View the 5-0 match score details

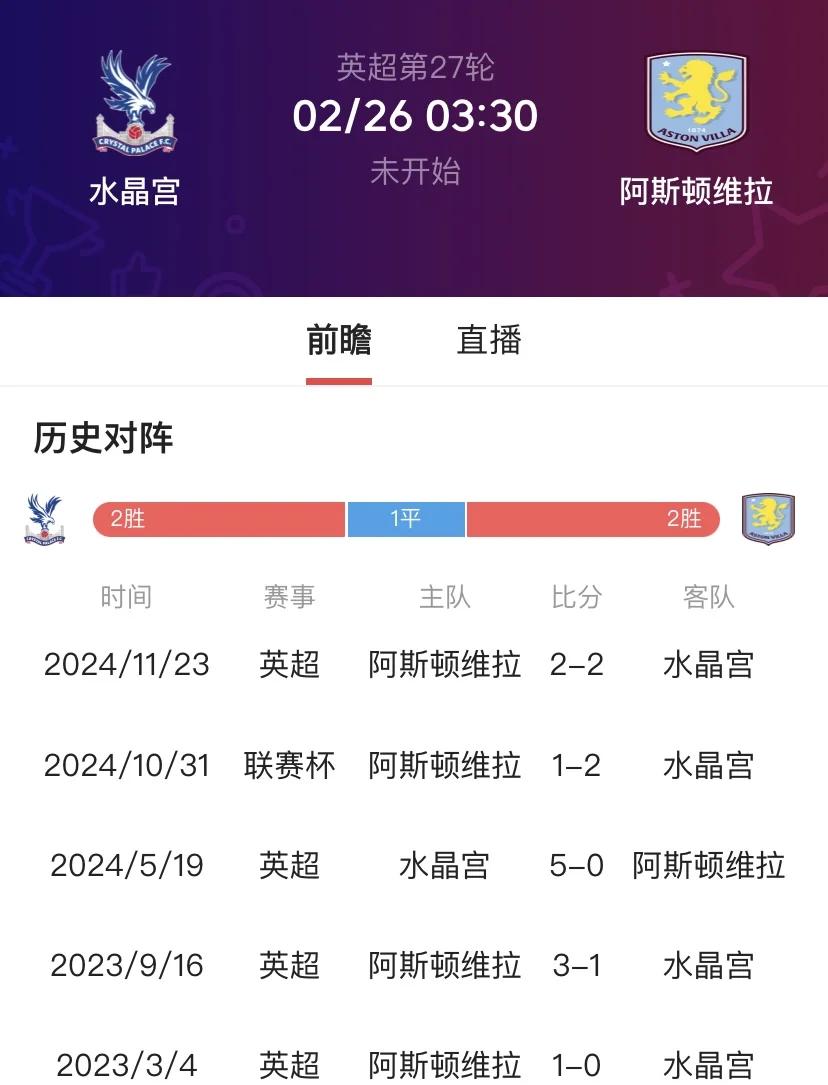click(578, 866)
